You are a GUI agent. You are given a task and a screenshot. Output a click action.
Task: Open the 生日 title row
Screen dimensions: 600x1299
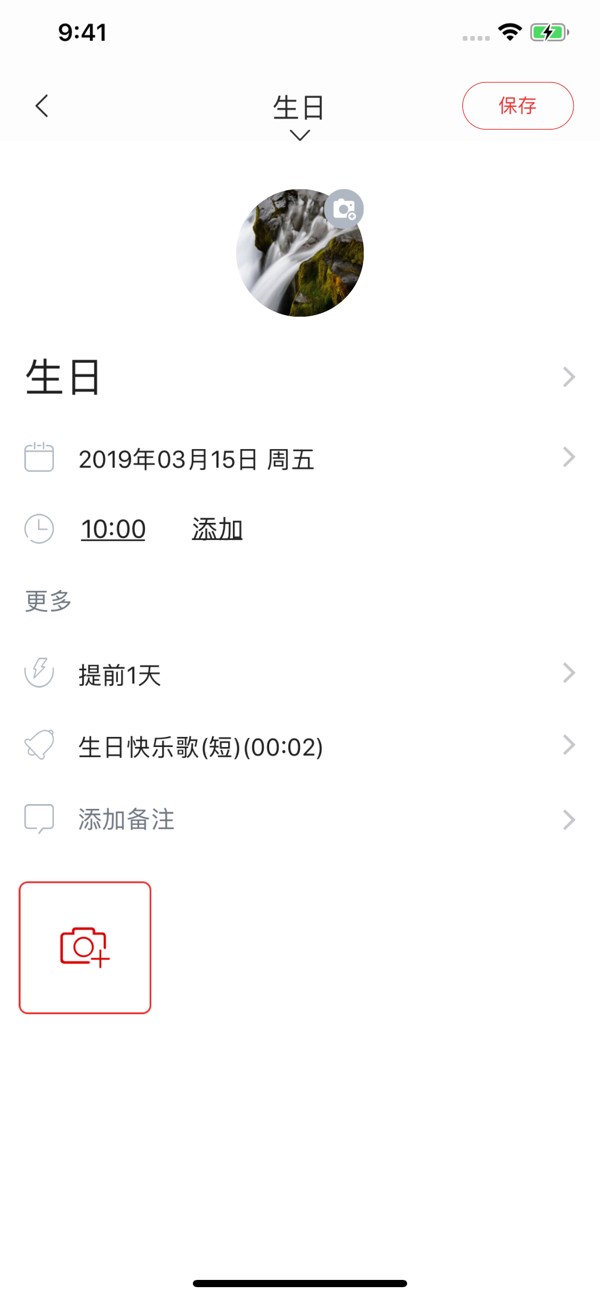(x=300, y=378)
